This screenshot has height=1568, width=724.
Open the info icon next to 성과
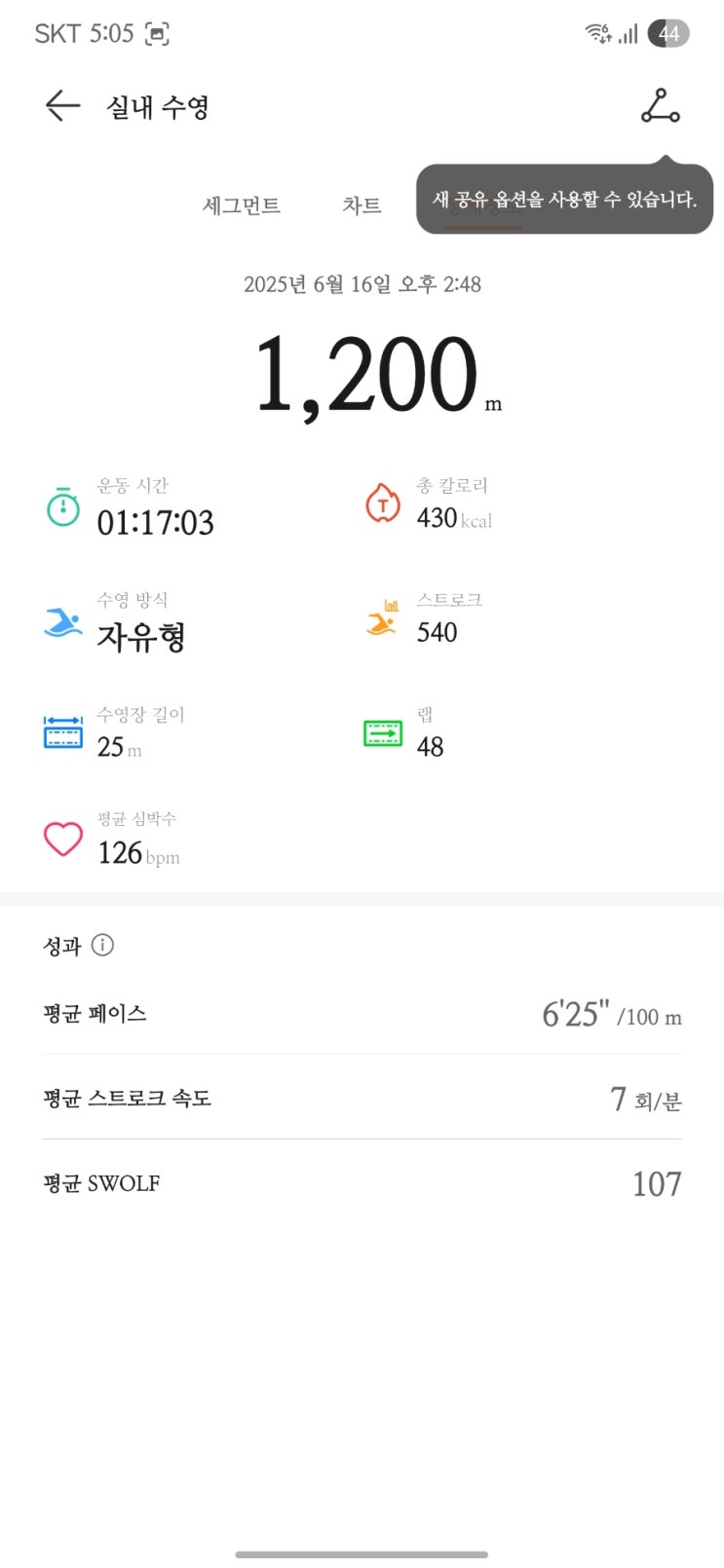(102, 945)
